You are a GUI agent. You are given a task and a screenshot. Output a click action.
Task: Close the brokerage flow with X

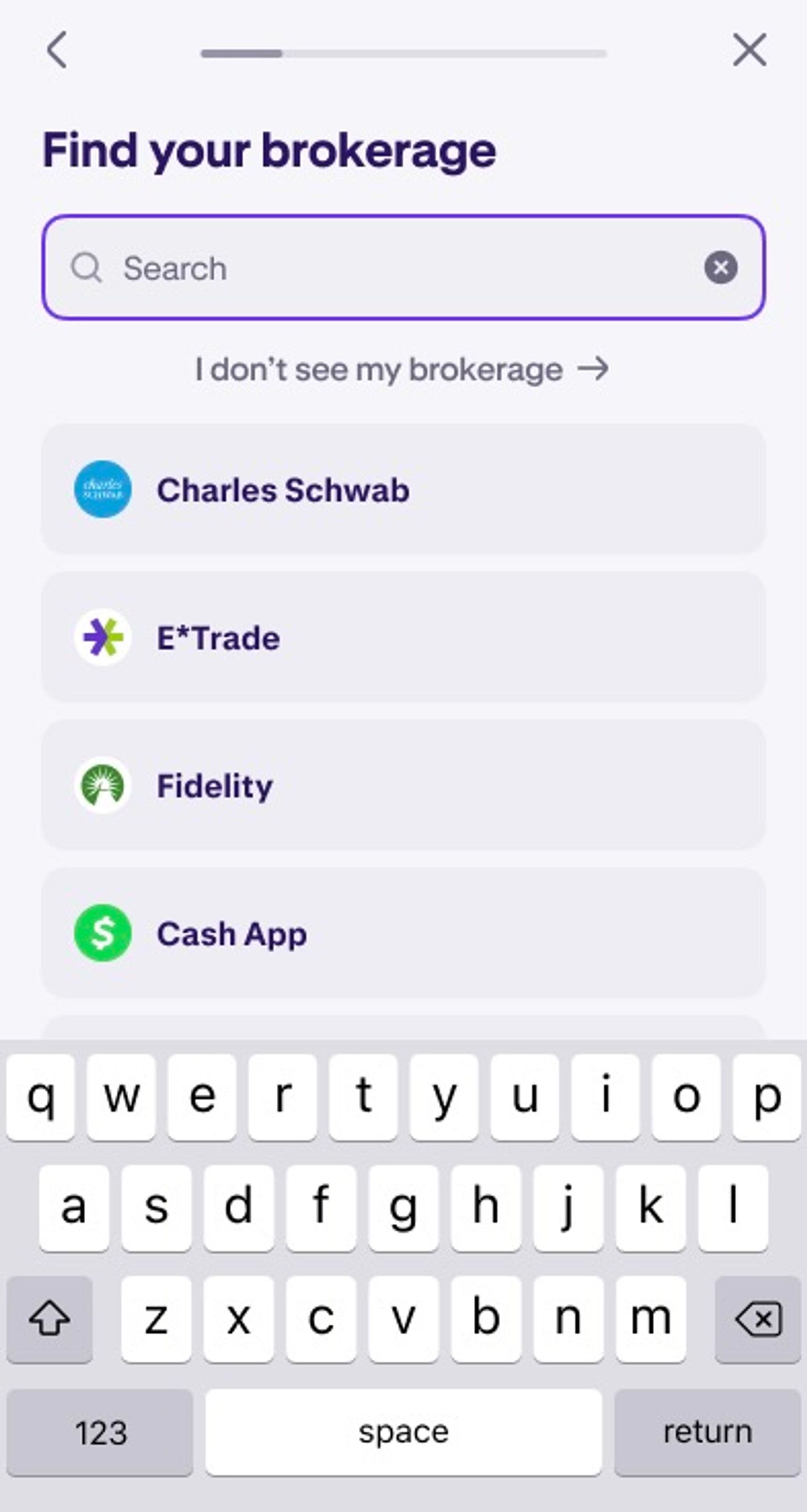[750, 50]
